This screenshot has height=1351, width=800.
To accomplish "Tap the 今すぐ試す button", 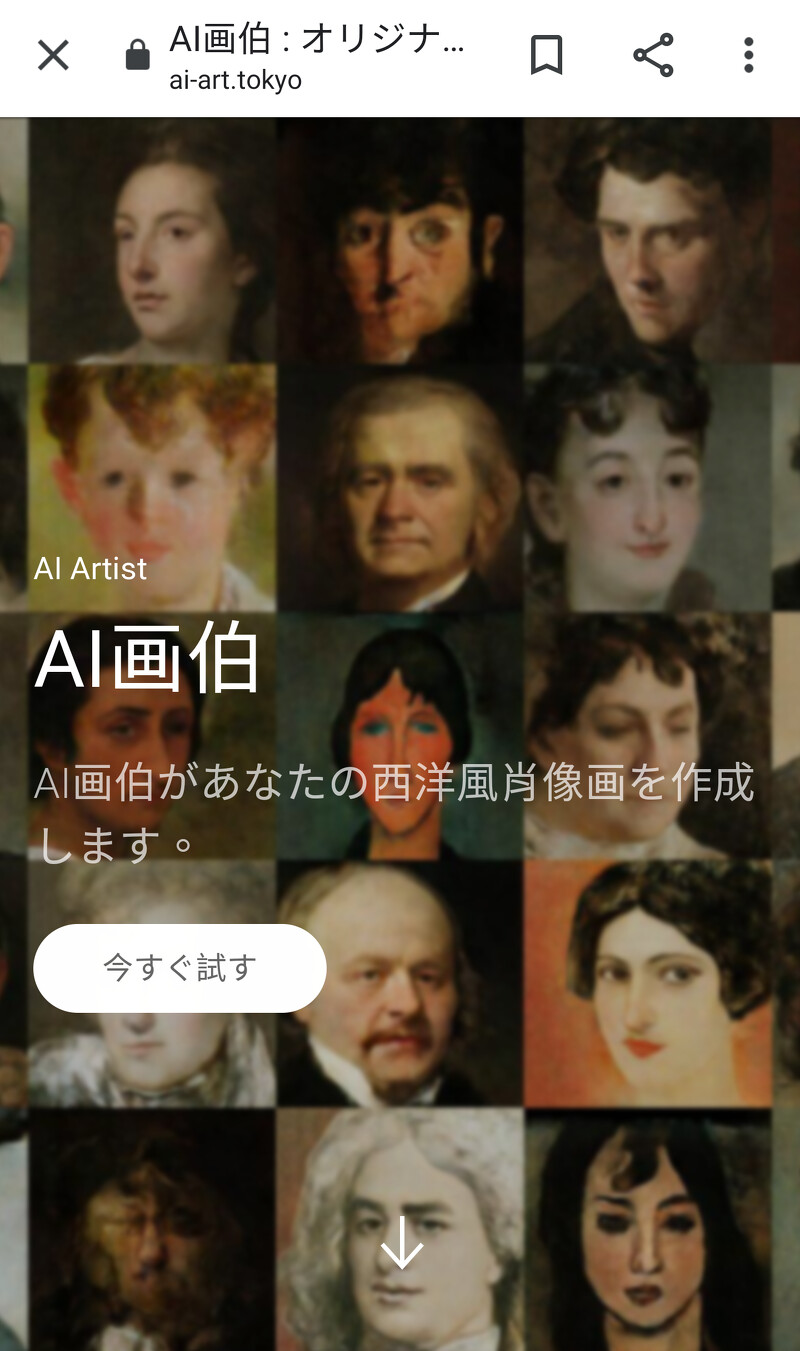I will [x=180, y=968].
